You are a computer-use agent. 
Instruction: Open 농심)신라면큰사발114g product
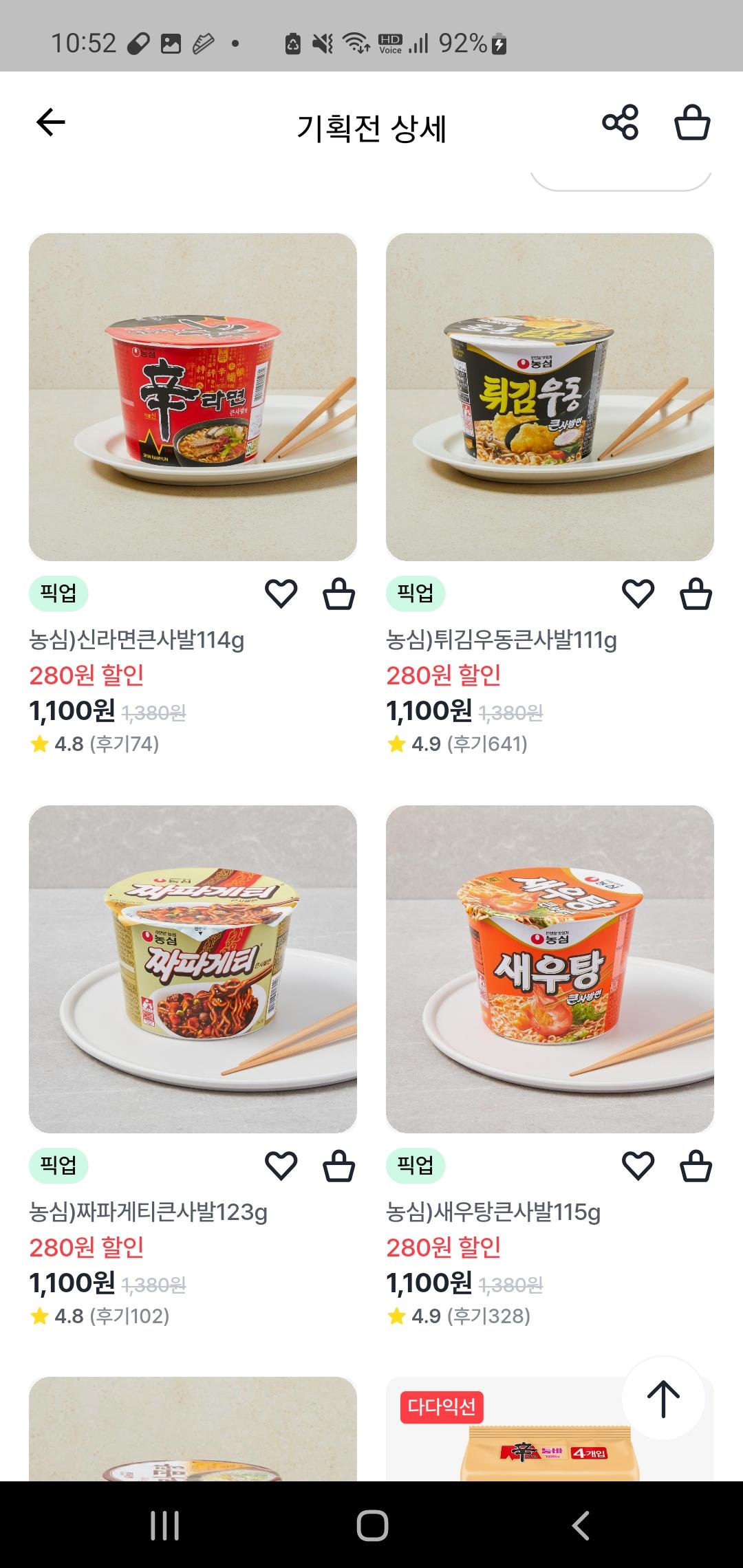193,397
